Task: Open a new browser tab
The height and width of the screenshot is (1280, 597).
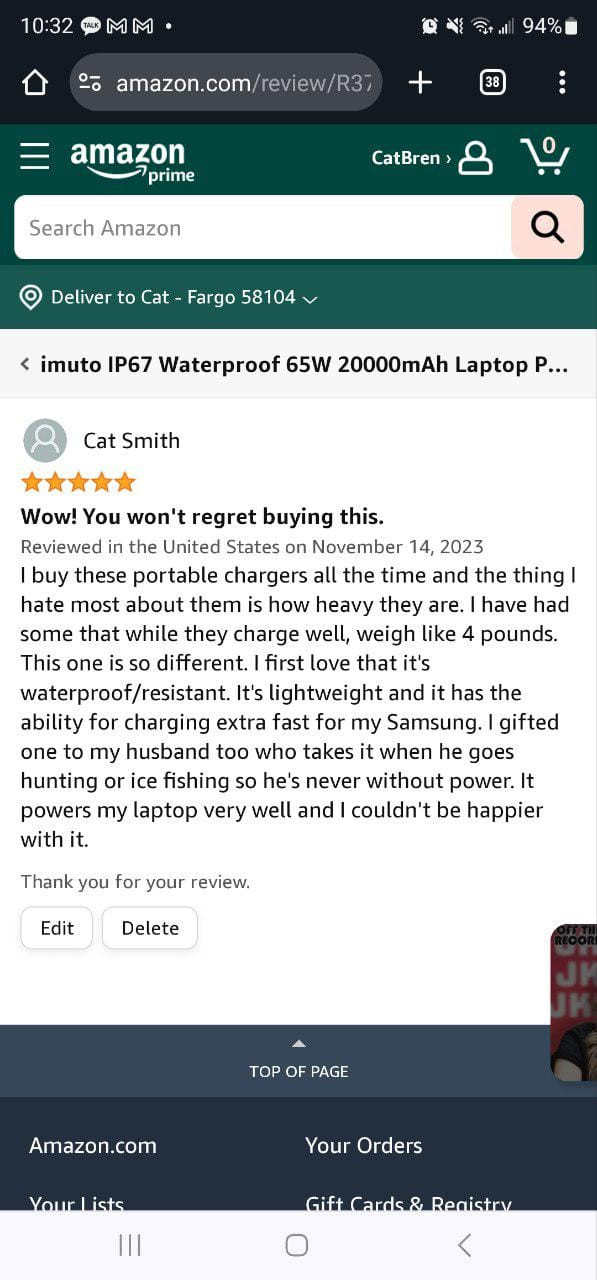Action: [x=421, y=83]
